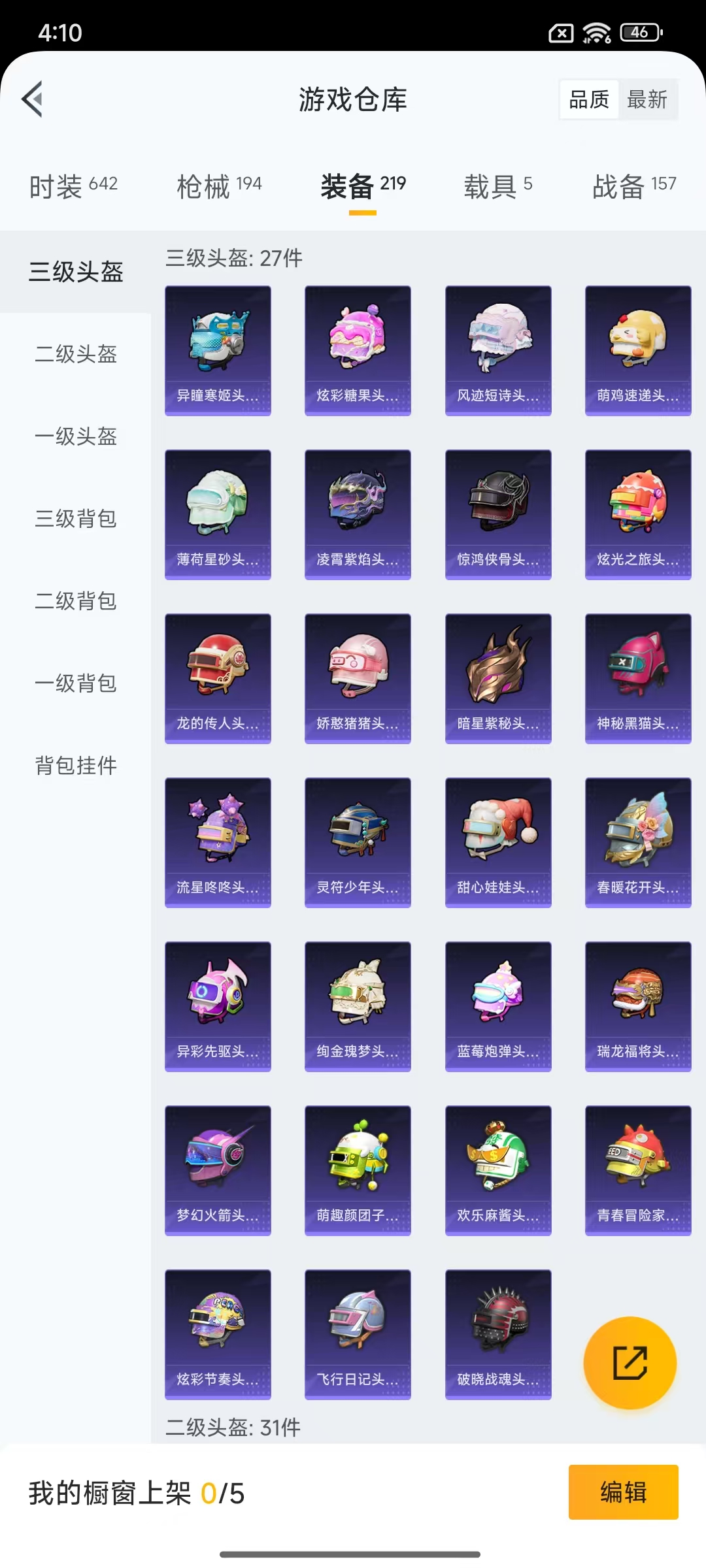Screen dimensions: 706x1568
Task: Switch to the 枪械 tab
Action: point(219,186)
